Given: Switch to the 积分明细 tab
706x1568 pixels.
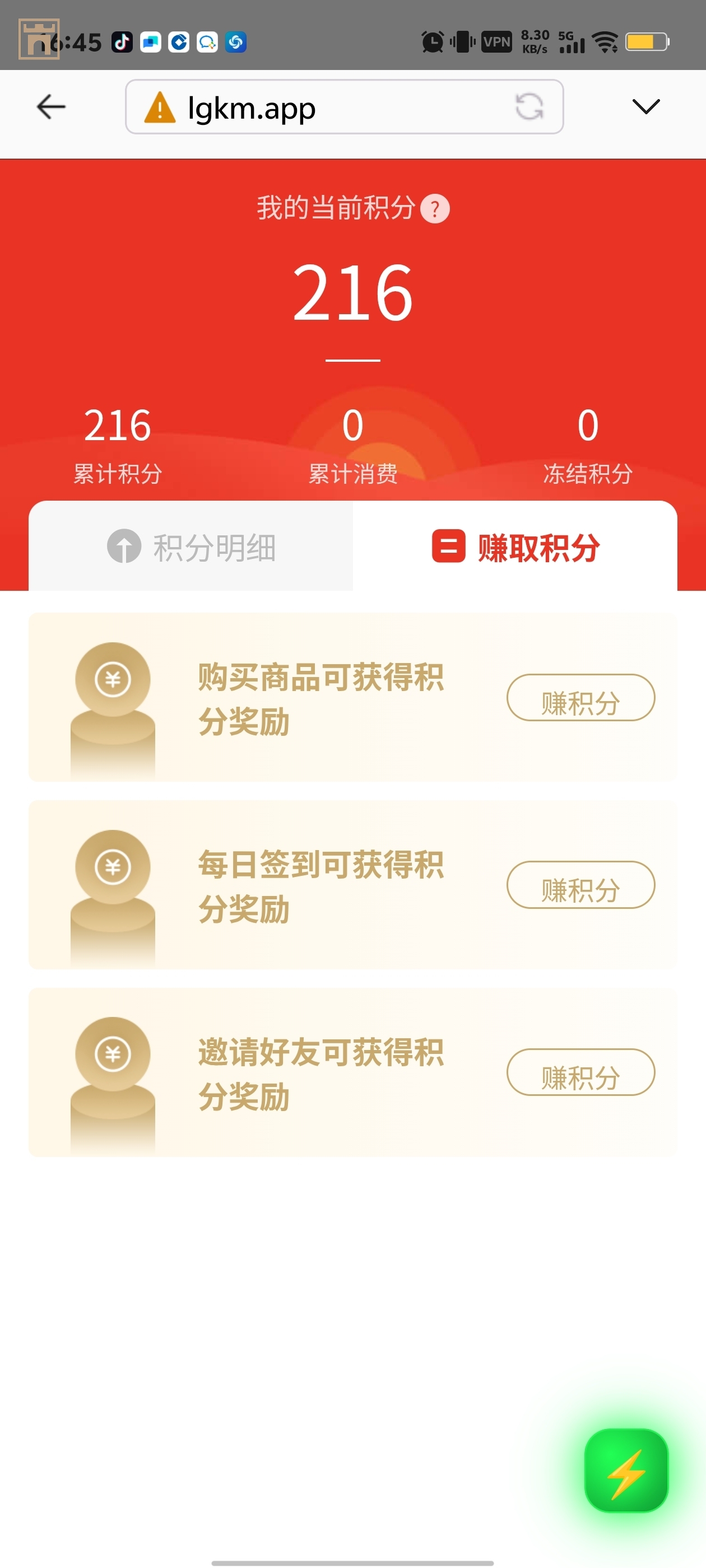Looking at the screenshot, I should tap(191, 547).
